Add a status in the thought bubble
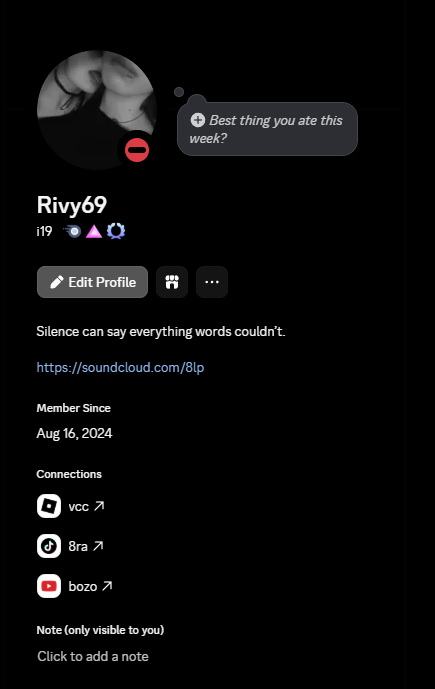Viewport: 435px width, 689px height. (x=267, y=129)
